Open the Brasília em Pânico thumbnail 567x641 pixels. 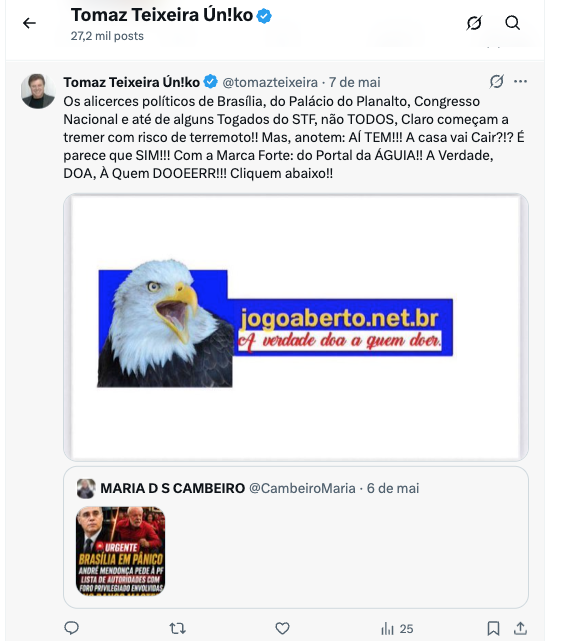coord(121,551)
